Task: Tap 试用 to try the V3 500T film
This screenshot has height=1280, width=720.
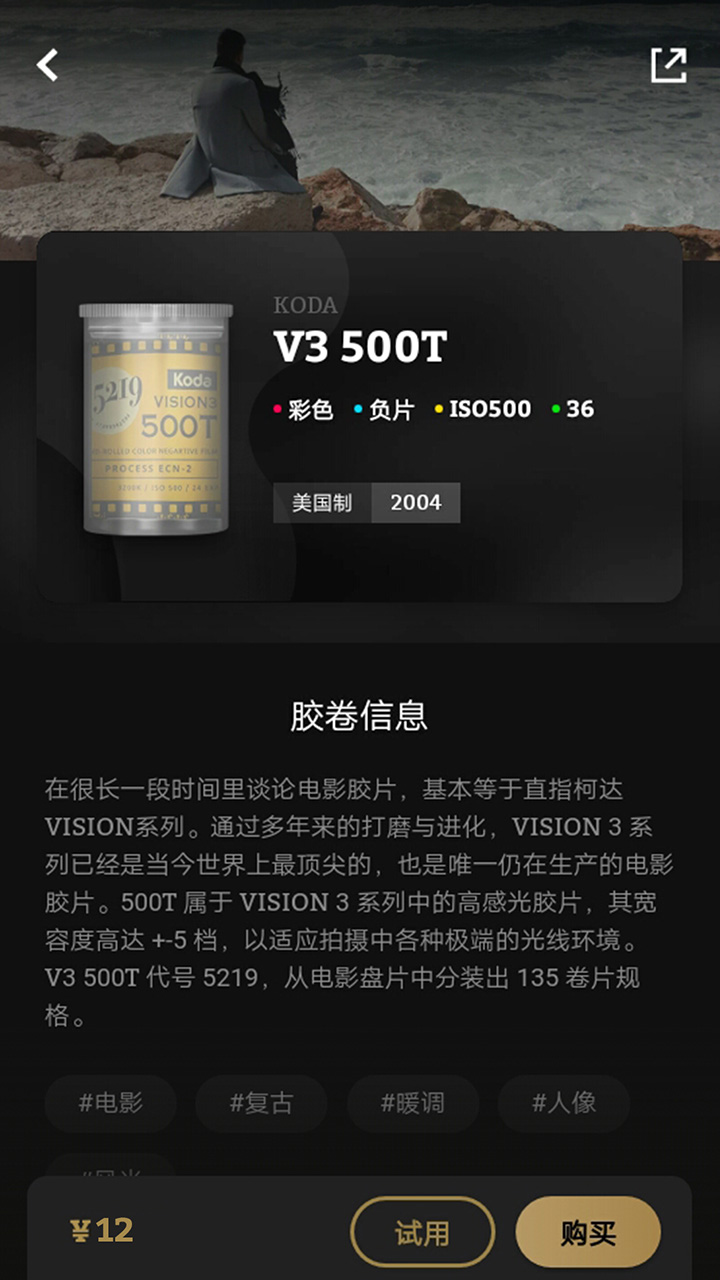Action: (422, 1231)
